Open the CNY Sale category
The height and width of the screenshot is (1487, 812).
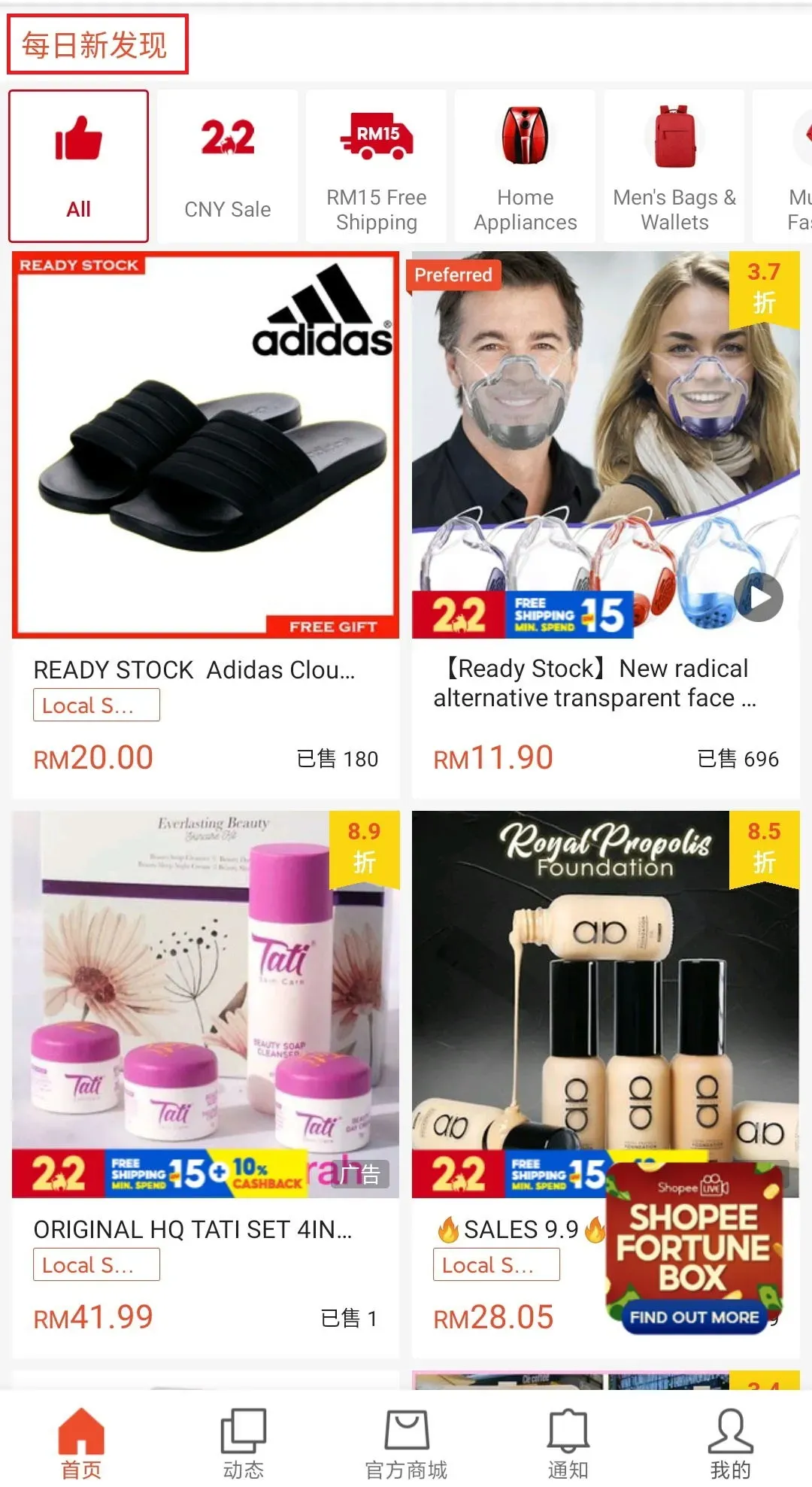click(227, 166)
